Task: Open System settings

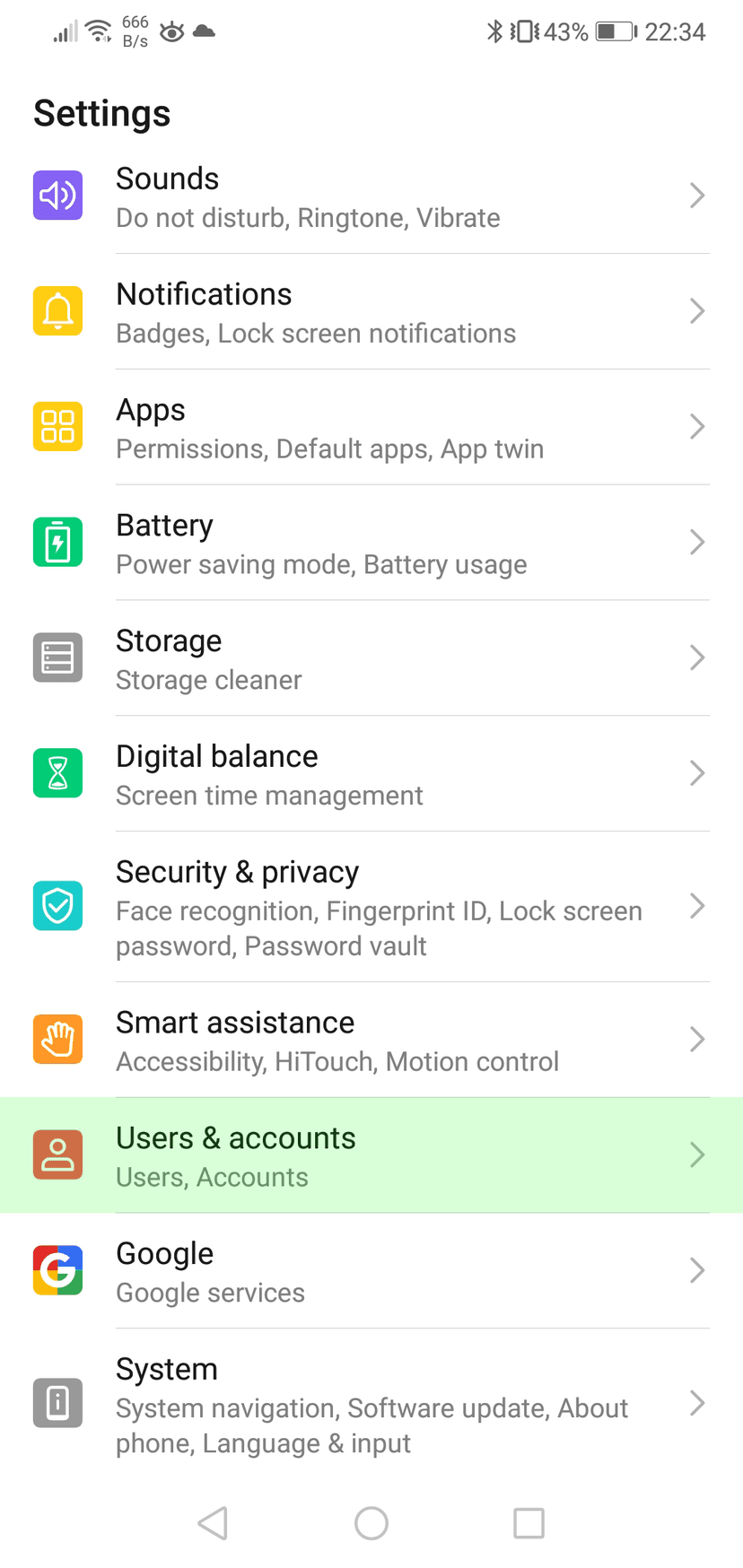Action: [371, 1404]
